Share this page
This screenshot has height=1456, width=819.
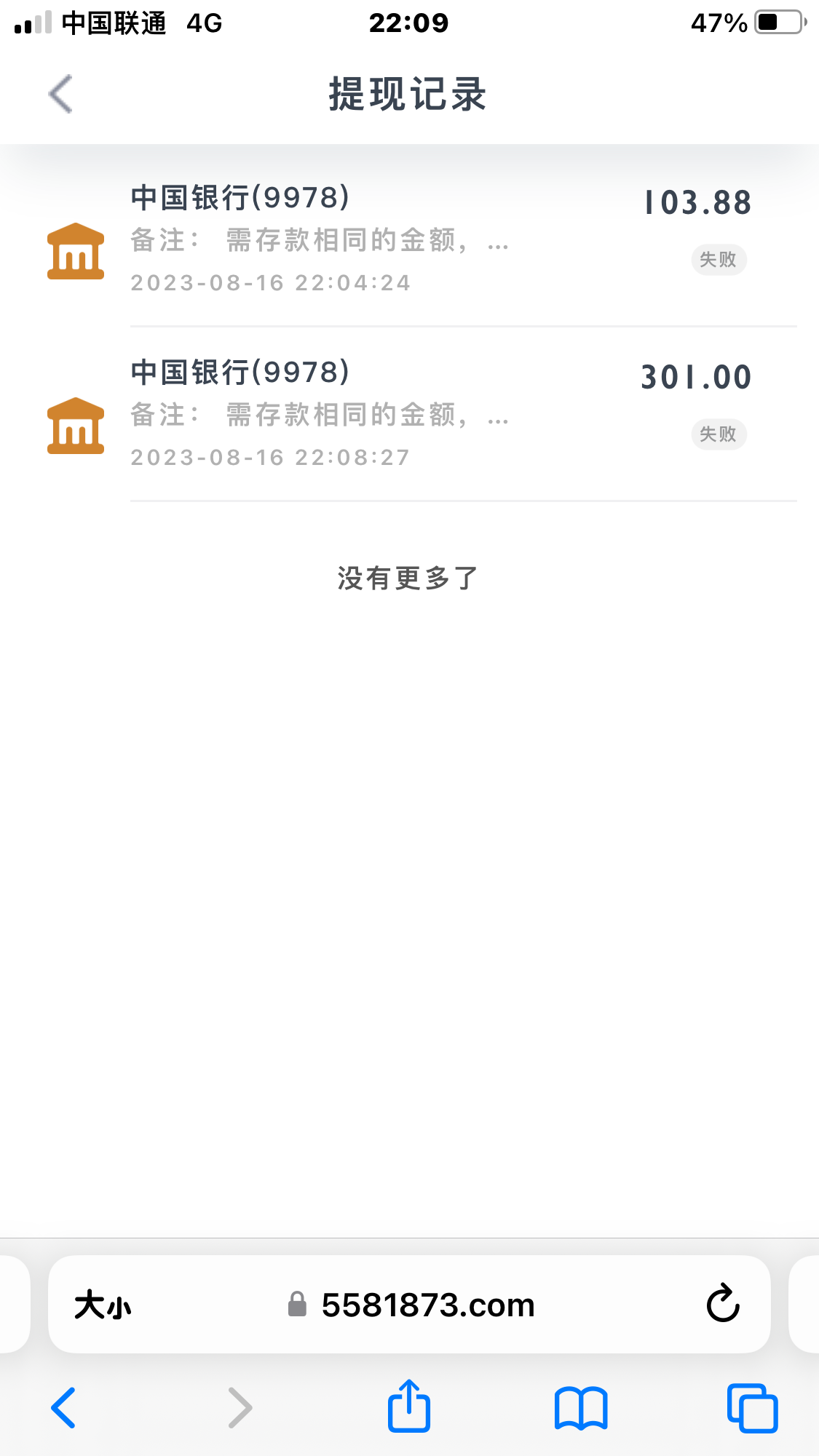click(409, 1407)
